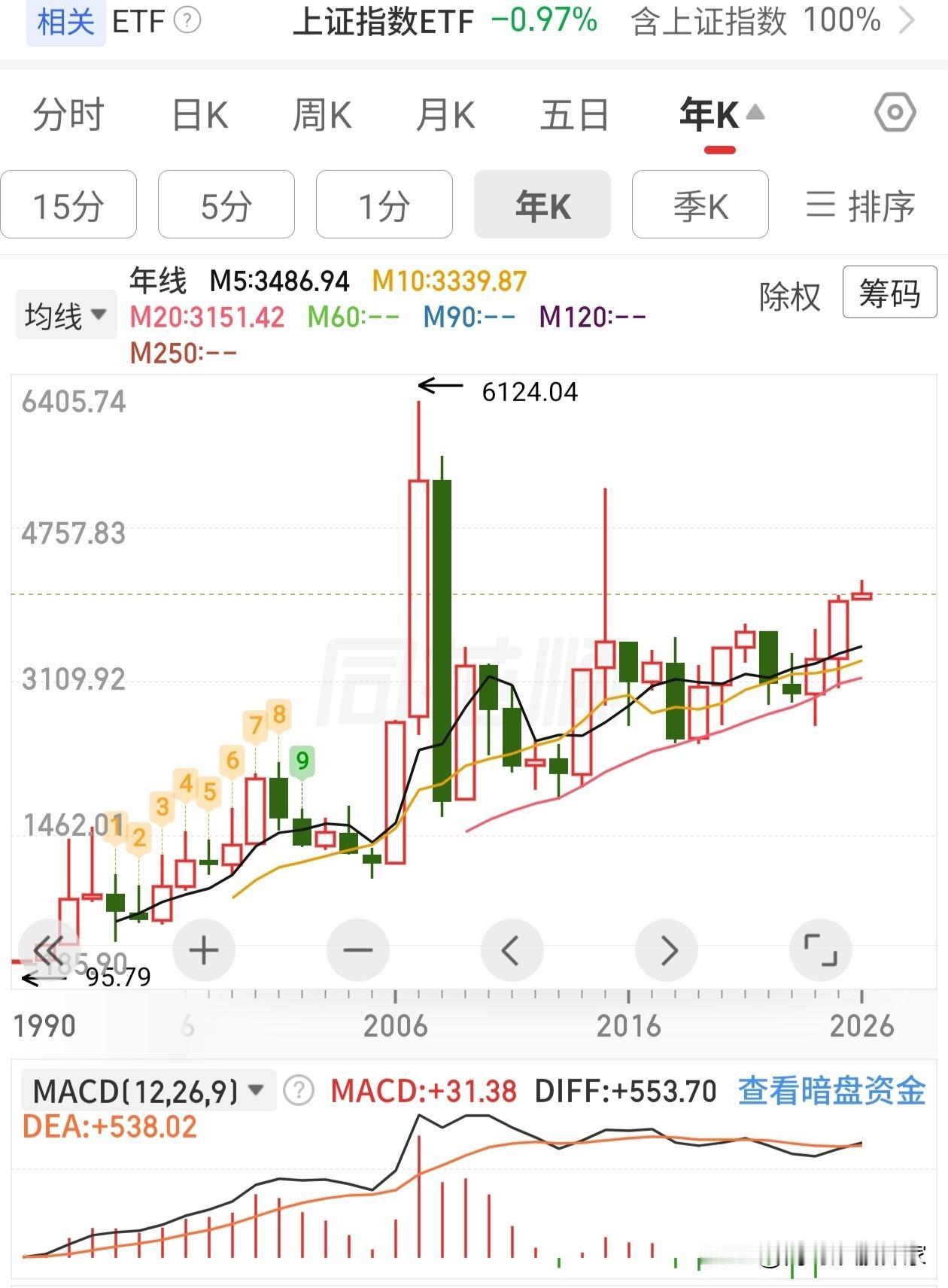
Task: Expand the 年K period selector arrow
Action: [x=755, y=111]
